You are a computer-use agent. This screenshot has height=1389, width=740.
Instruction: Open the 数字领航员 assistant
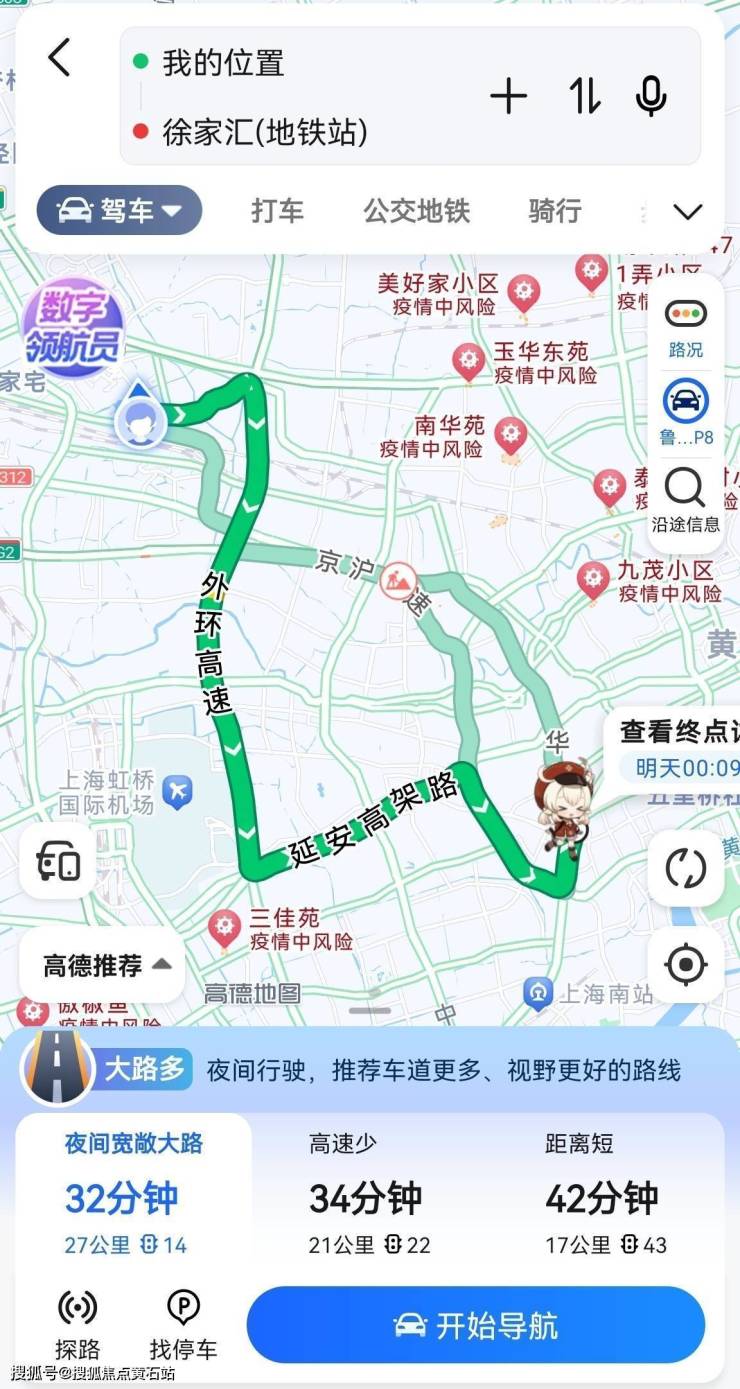[73, 328]
